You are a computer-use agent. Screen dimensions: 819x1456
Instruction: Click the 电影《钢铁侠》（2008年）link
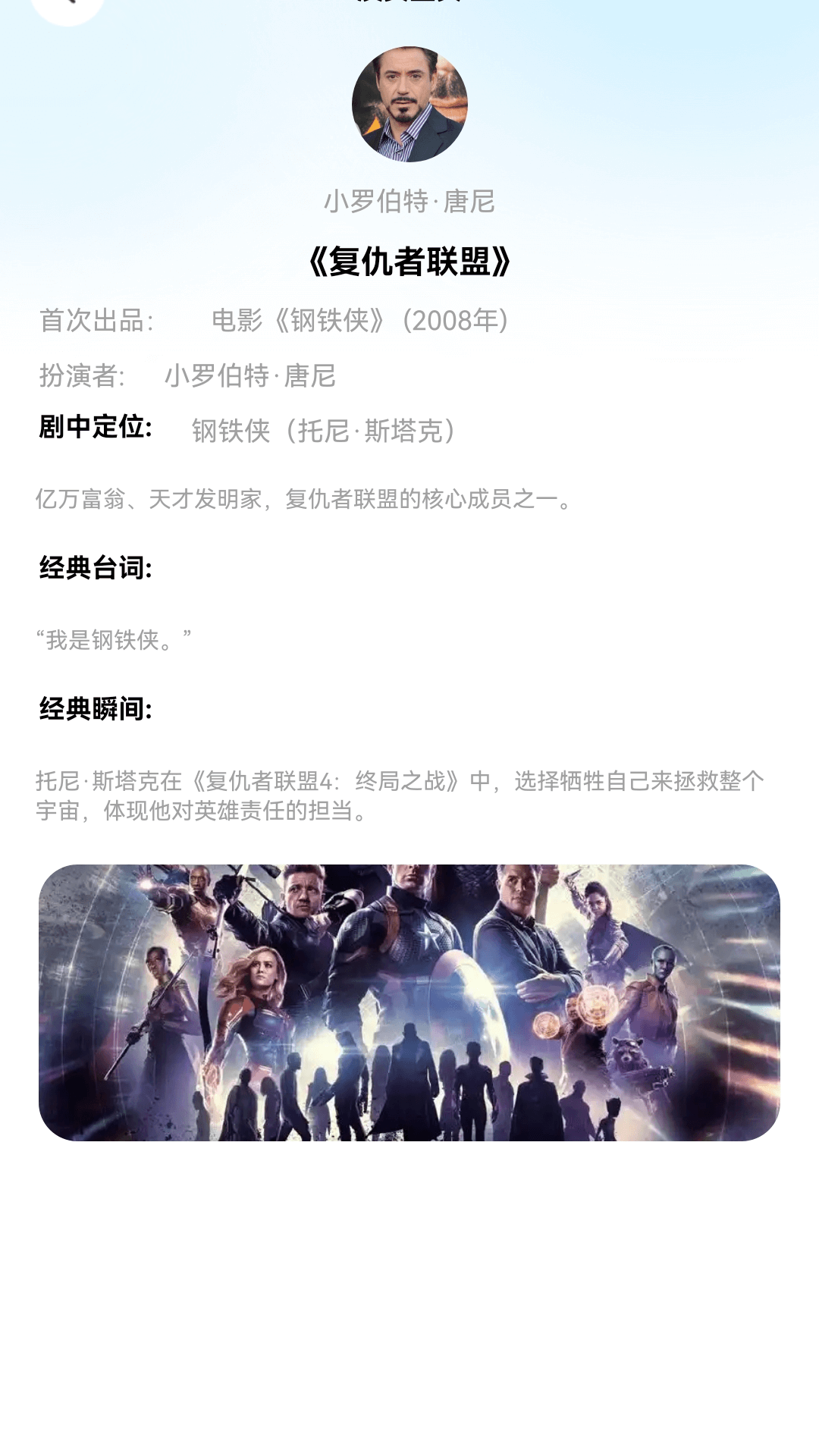point(359,320)
